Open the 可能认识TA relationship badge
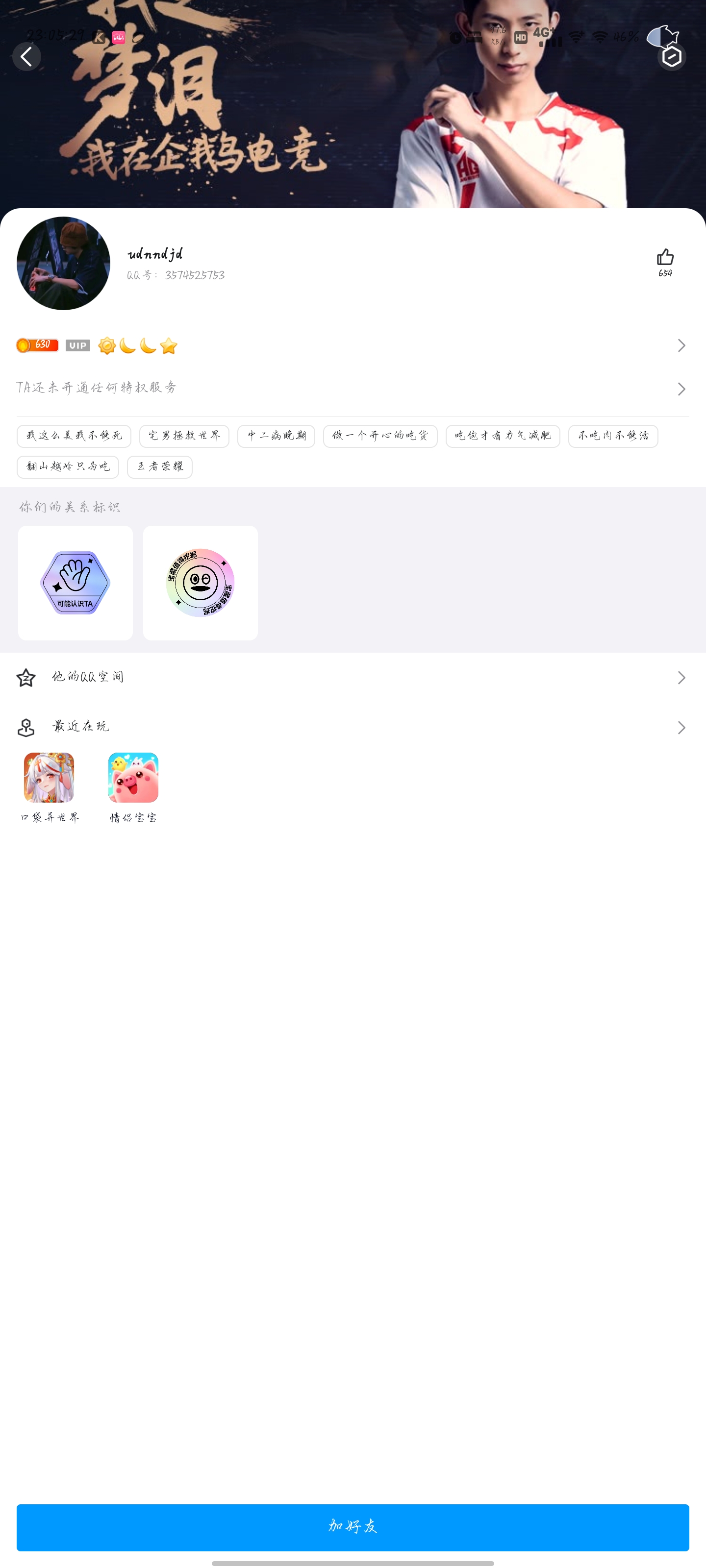The image size is (706, 1568). 76,583
